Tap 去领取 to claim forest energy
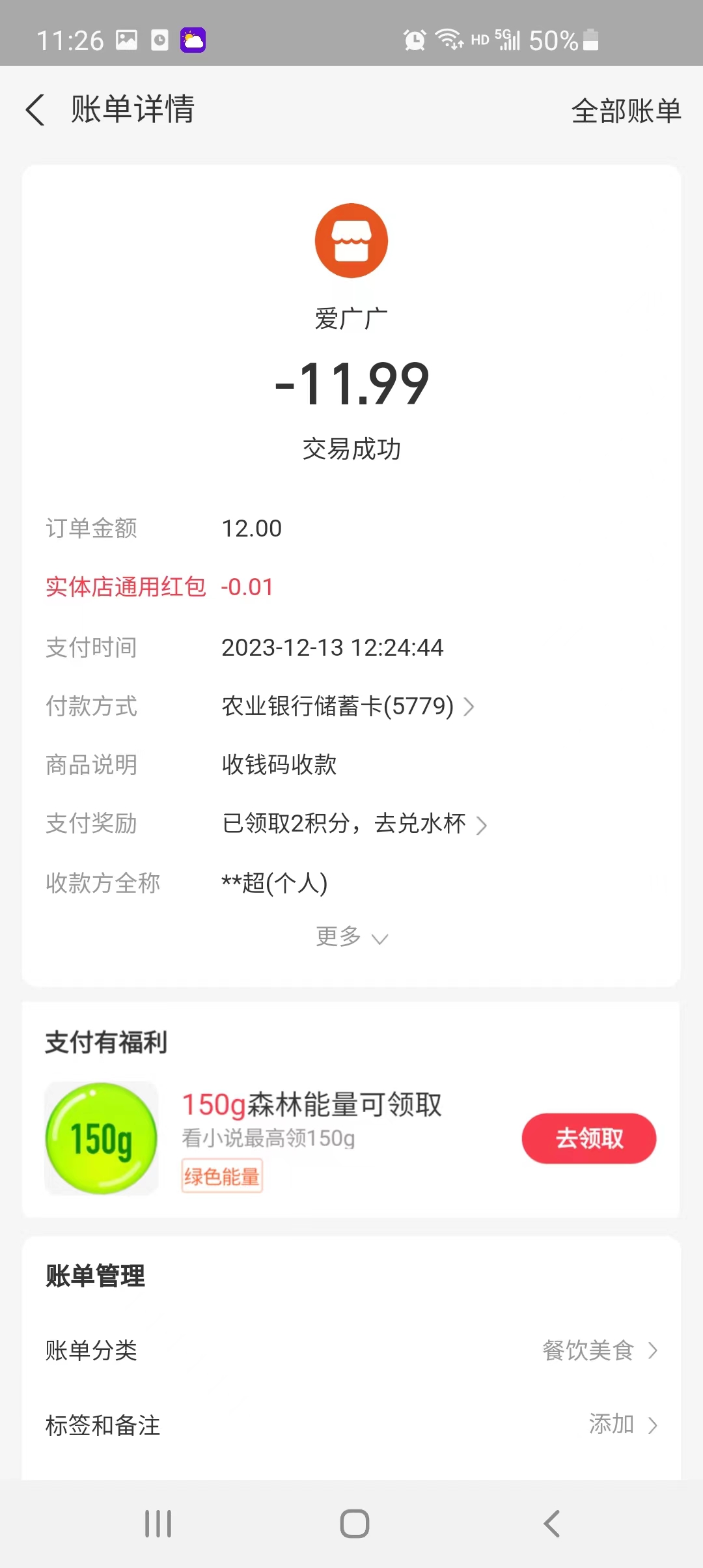This screenshot has height=1568, width=703. click(588, 1138)
